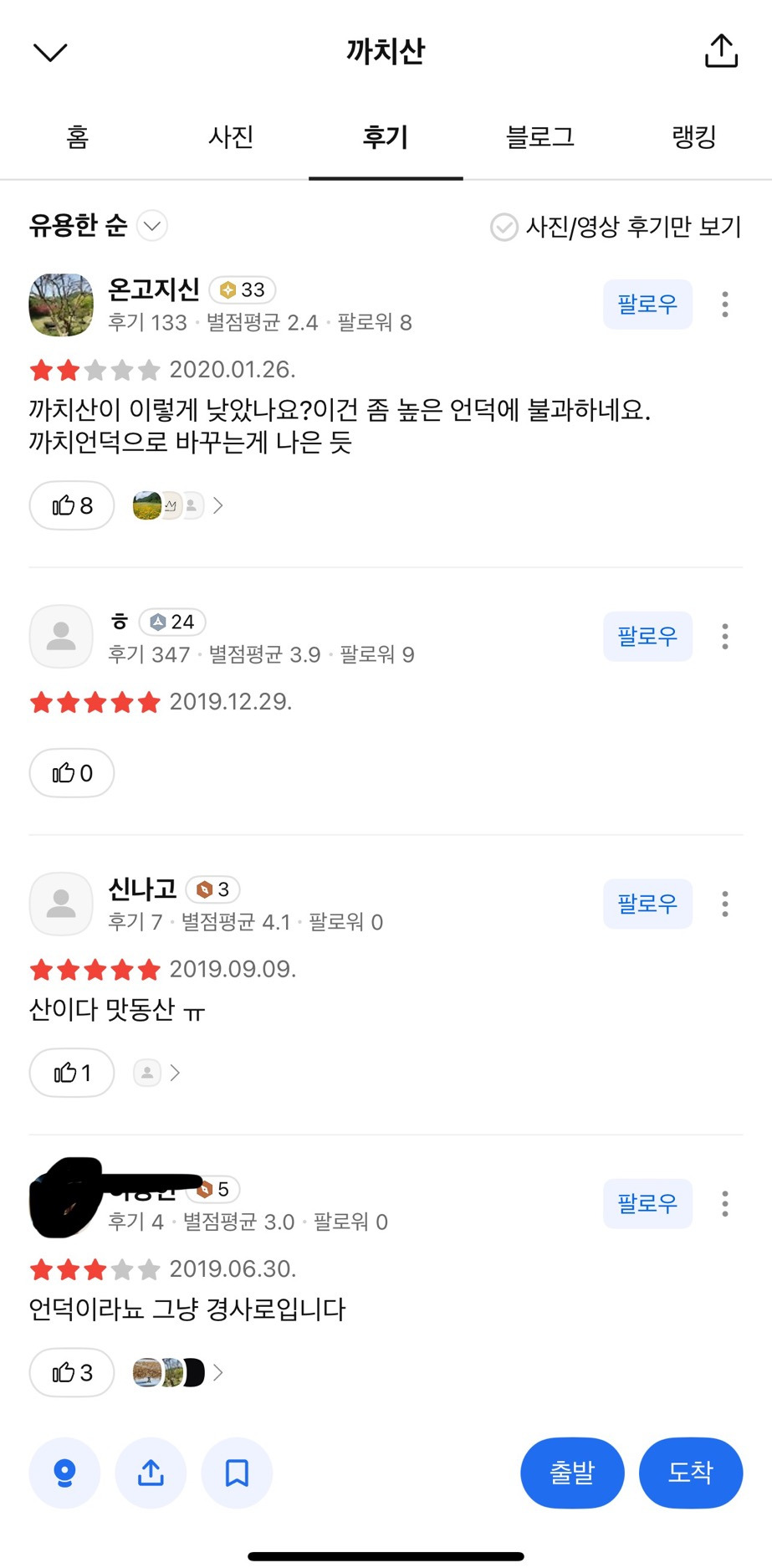772x1568 pixels.
Task: Follow reviewer 신나고
Action: tap(647, 904)
